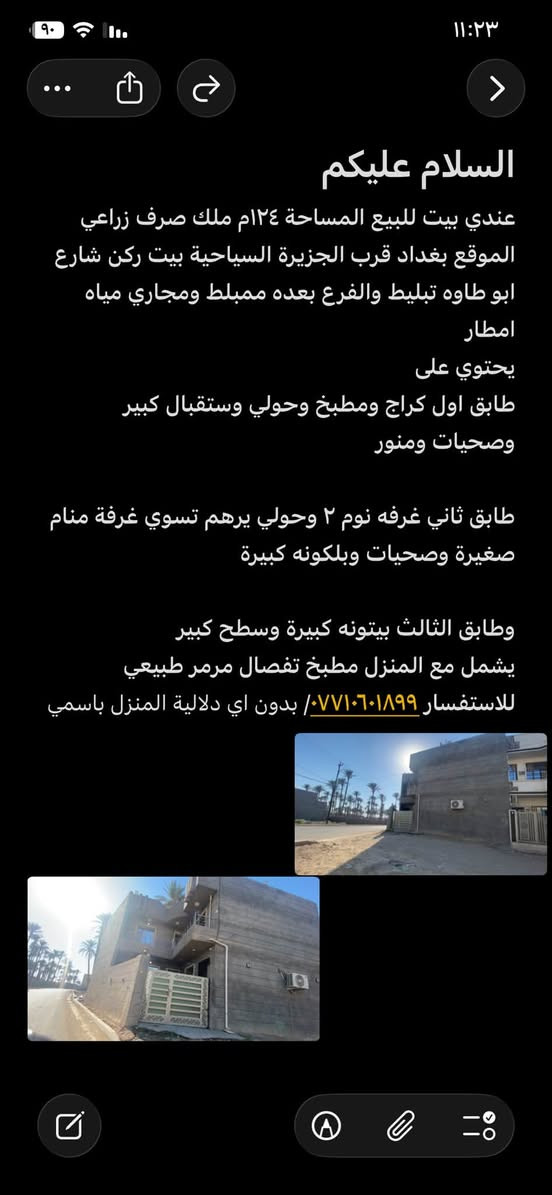Open the house photo showing the gate

click(174, 958)
